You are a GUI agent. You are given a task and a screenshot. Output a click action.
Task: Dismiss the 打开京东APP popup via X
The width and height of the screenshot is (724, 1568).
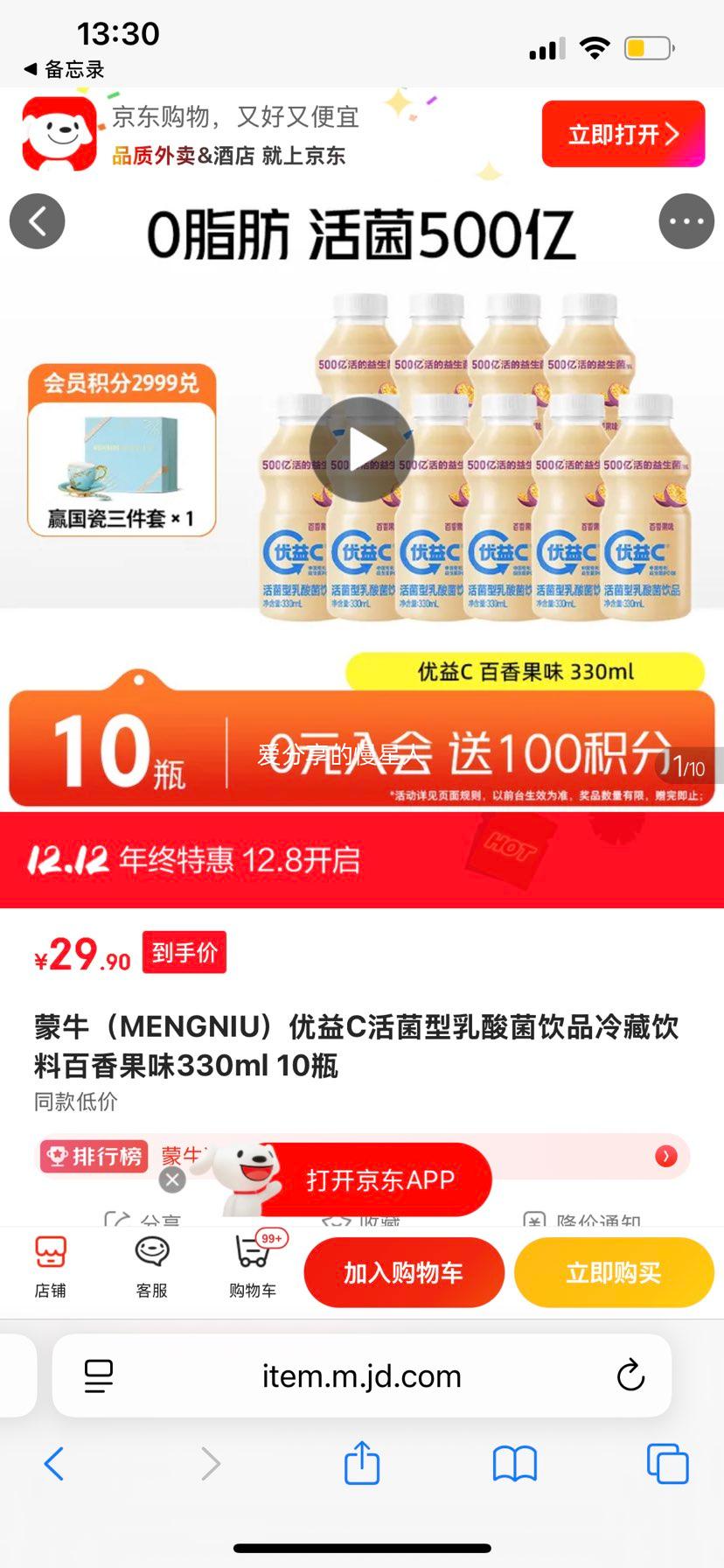pos(171,1179)
